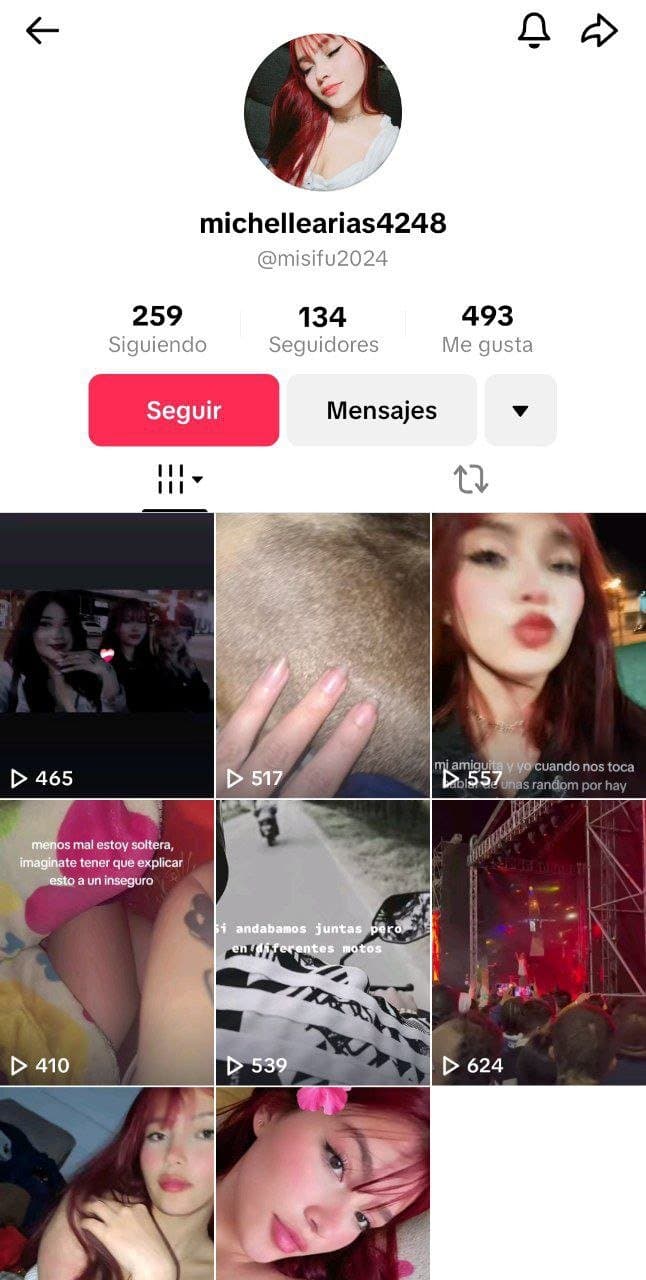This screenshot has width=646, height=1280.
Task: Open the video with the pink flower
Action: tap(322, 1183)
